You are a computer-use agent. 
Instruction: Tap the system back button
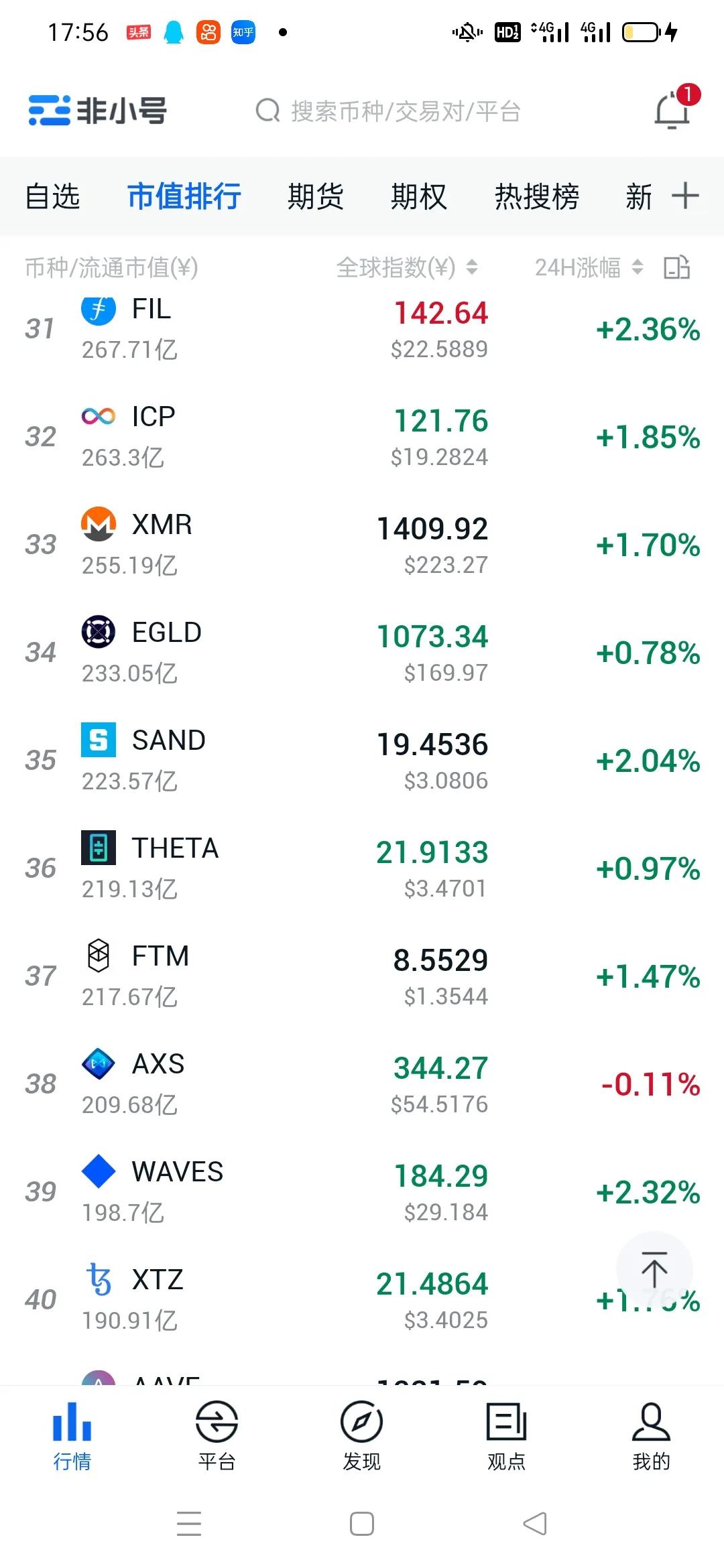tap(535, 1524)
